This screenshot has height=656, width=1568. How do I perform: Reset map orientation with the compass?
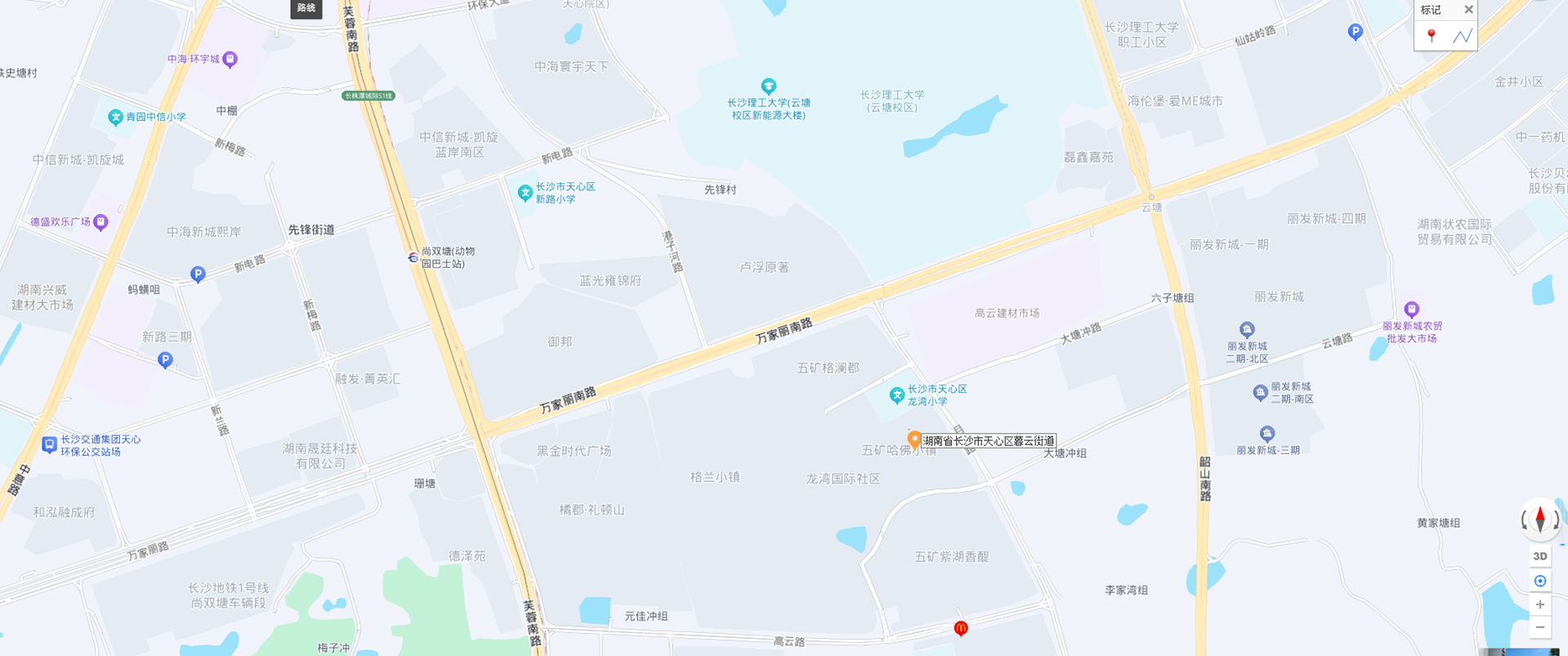(x=1540, y=519)
